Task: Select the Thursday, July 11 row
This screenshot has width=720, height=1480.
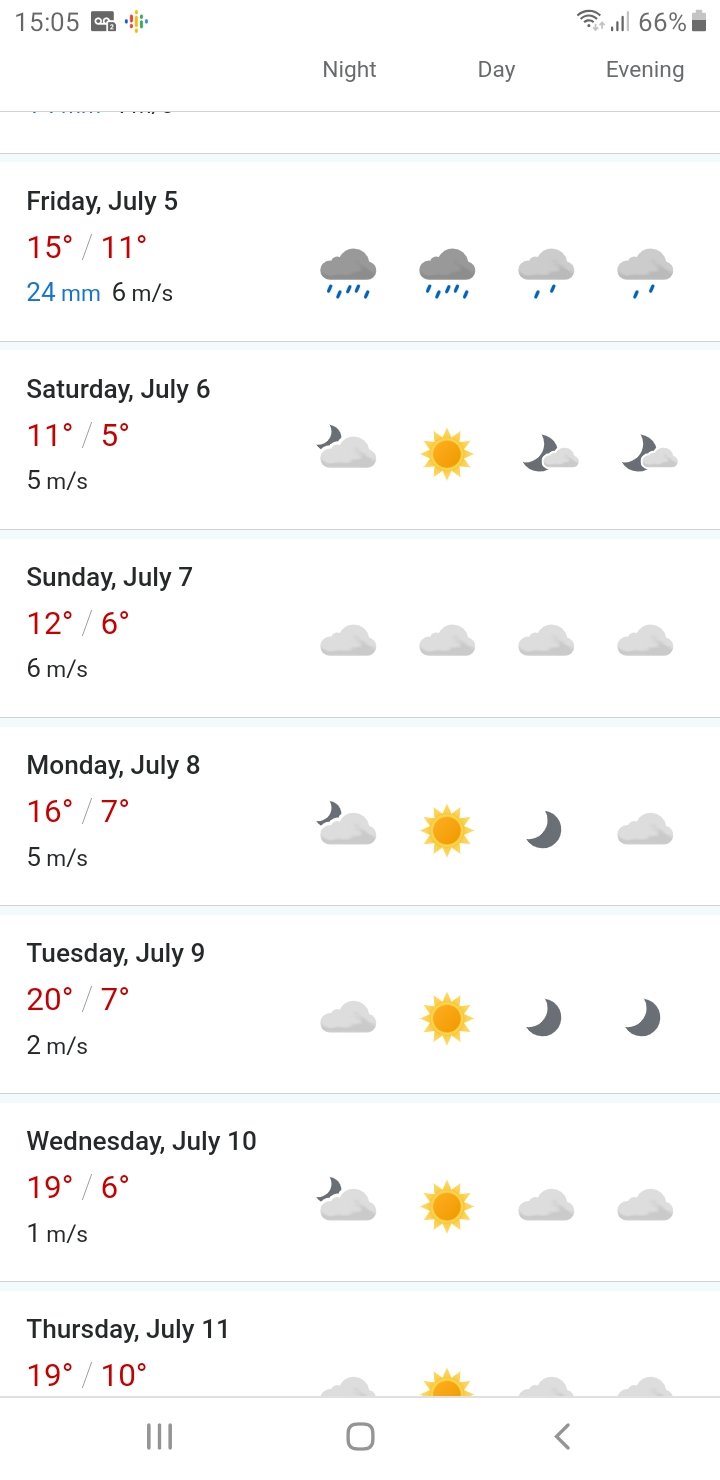Action: [x=360, y=1343]
